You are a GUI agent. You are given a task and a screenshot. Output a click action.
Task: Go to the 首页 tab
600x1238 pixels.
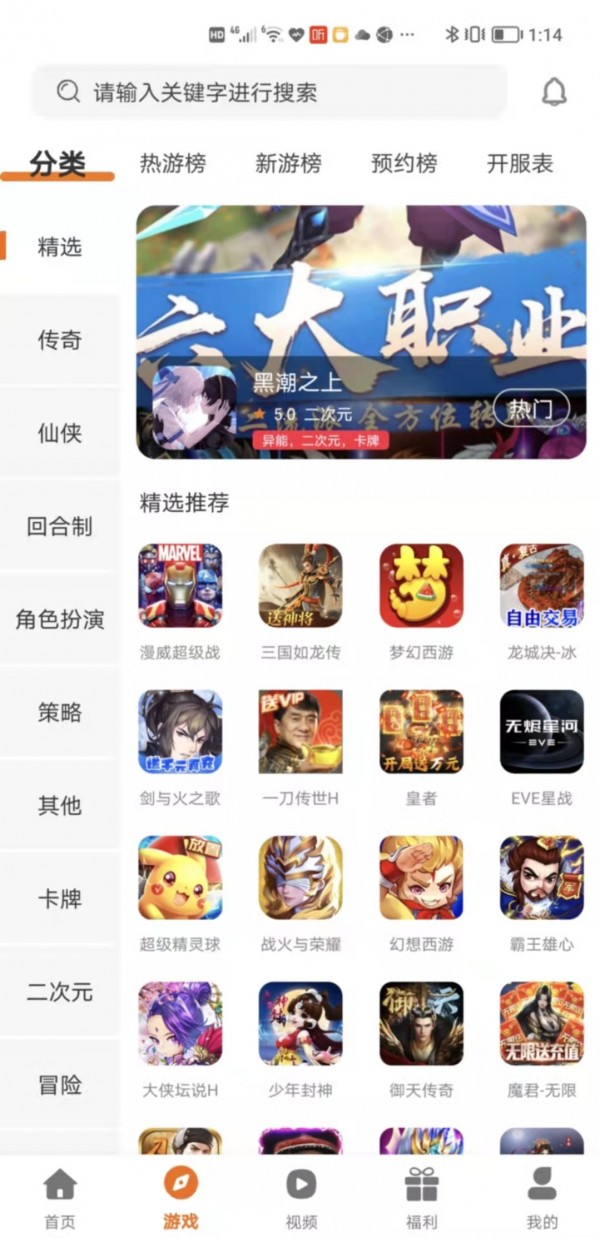pyautogui.click(x=60, y=1198)
